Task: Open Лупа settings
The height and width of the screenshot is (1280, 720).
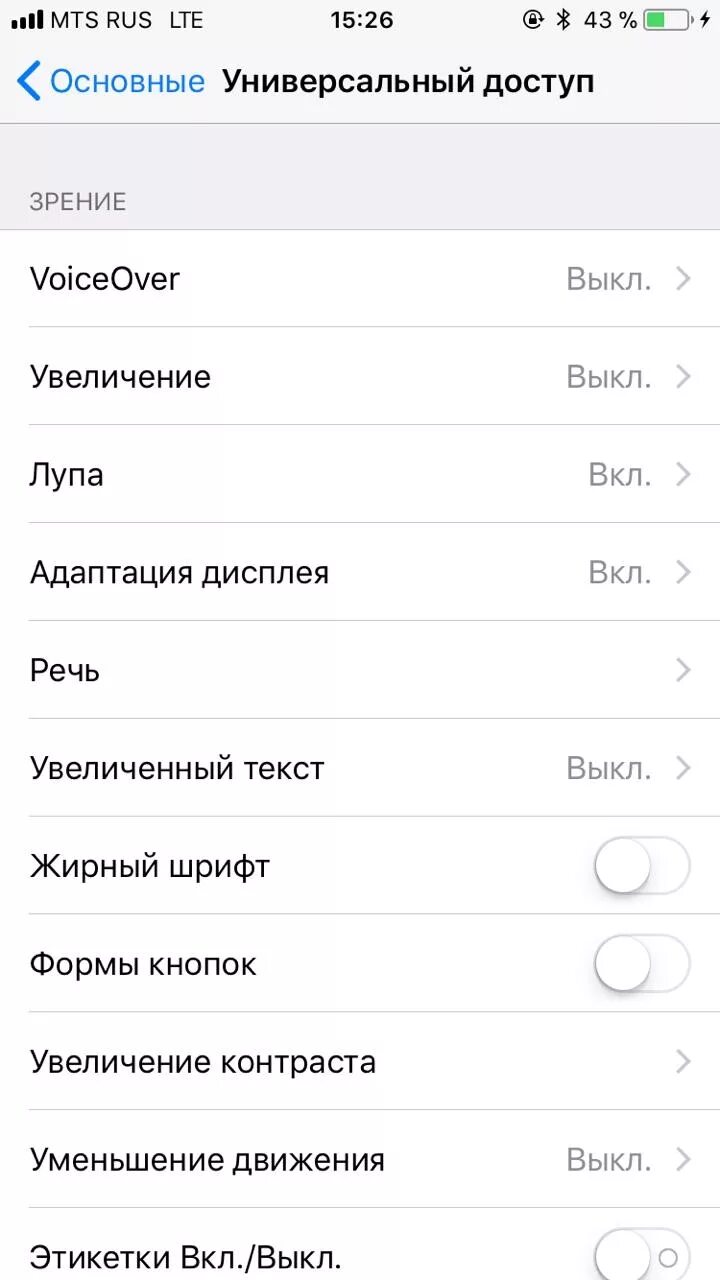Action: pos(360,474)
